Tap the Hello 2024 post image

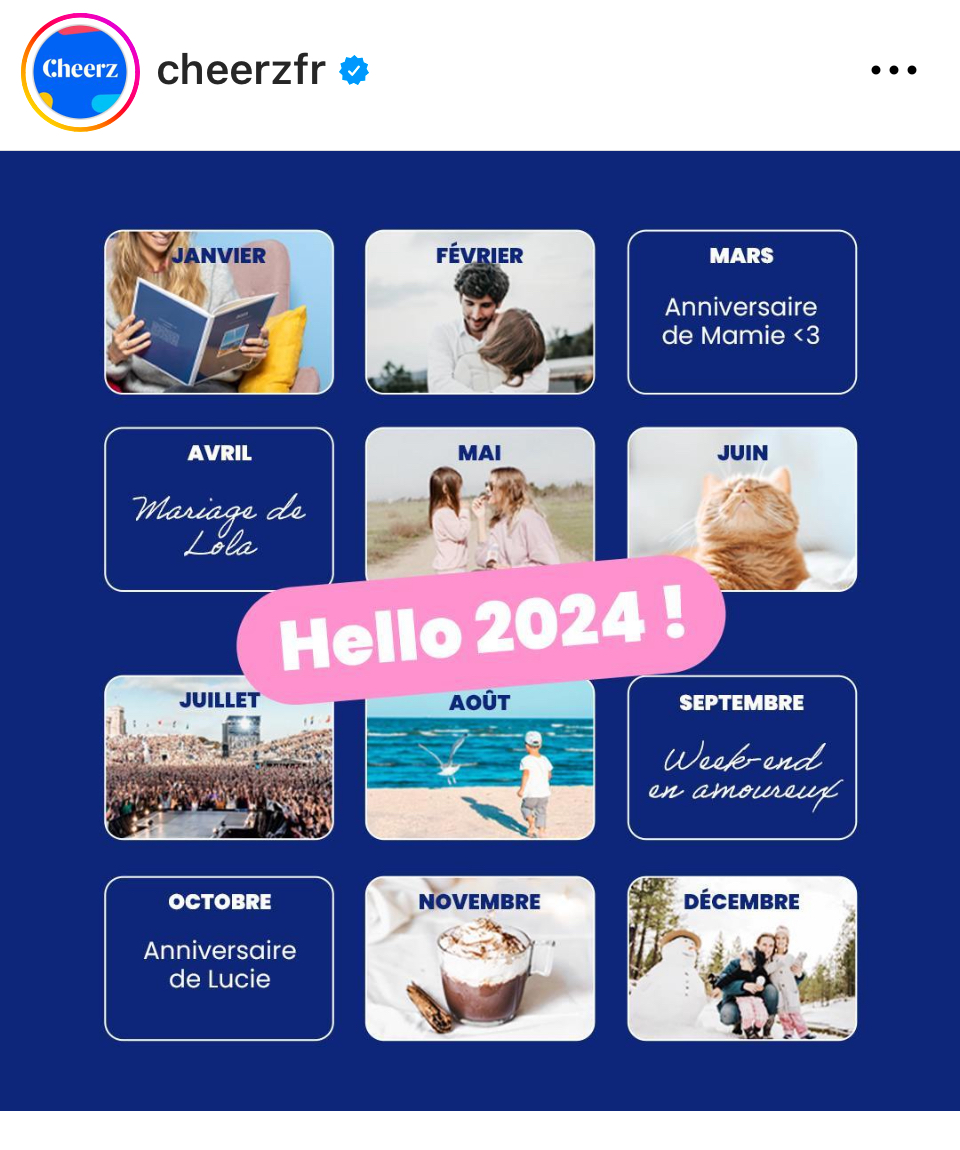click(480, 630)
